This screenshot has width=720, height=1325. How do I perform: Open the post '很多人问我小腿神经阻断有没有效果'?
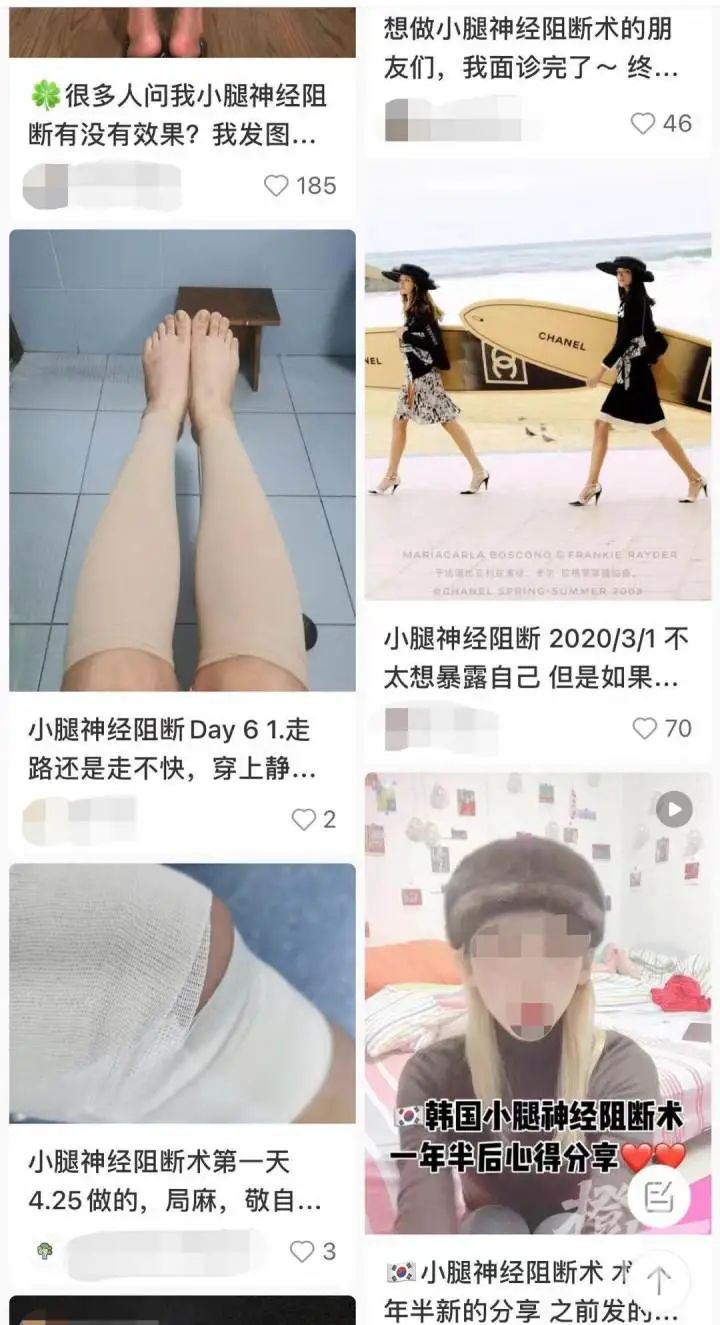click(x=178, y=115)
